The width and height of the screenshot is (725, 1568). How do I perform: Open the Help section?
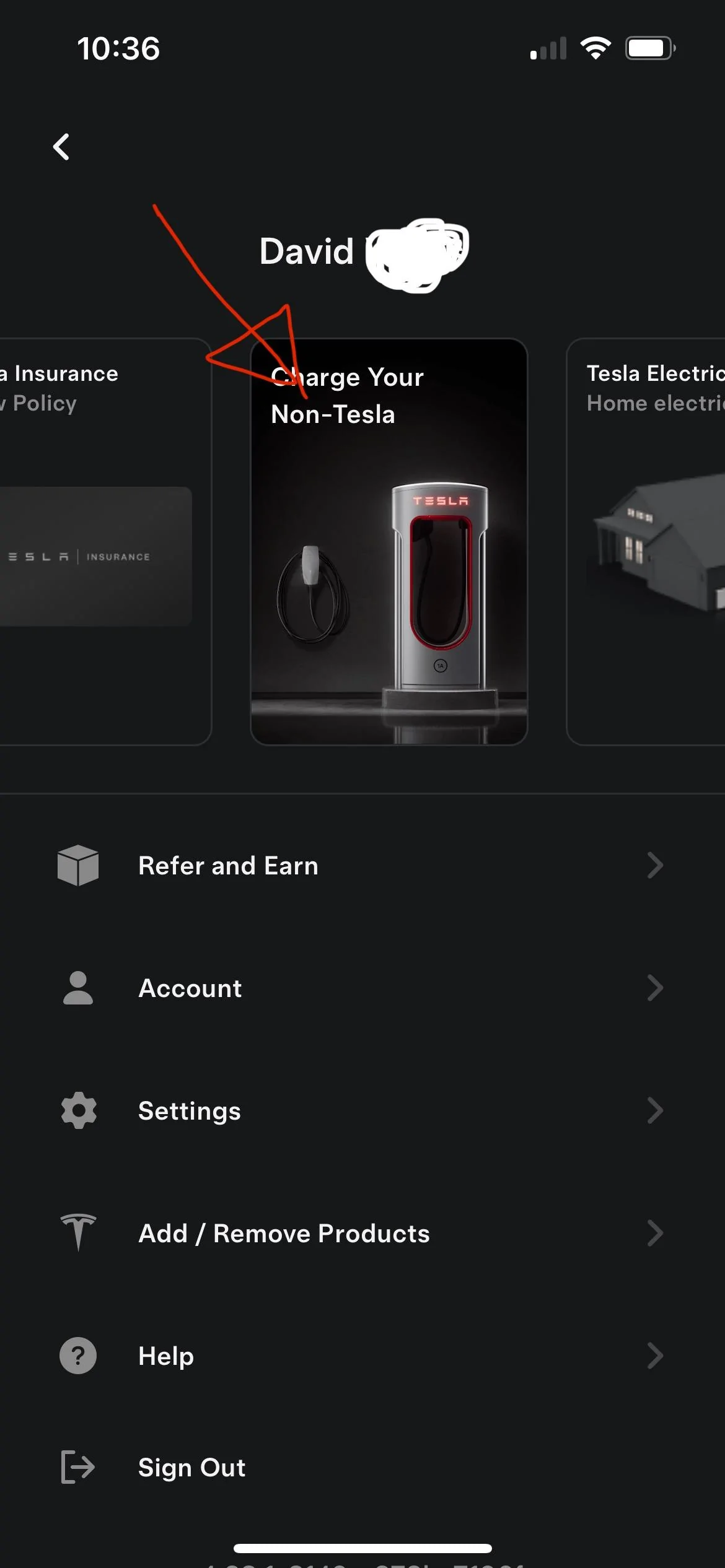coord(362,1356)
